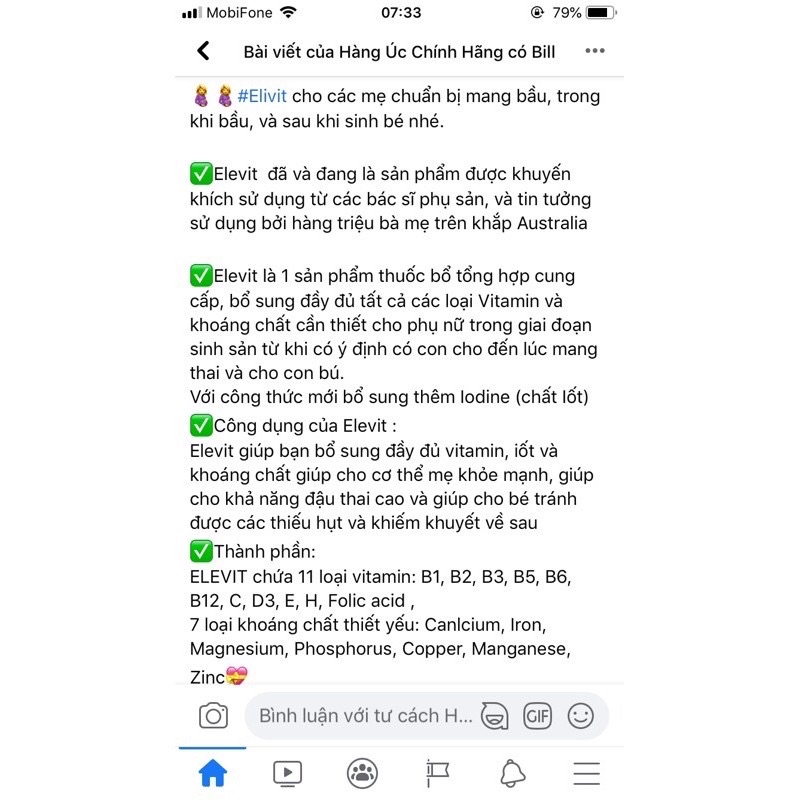Open the GIF picker
This screenshot has height=800, width=800.
click(x=537, y=715)
